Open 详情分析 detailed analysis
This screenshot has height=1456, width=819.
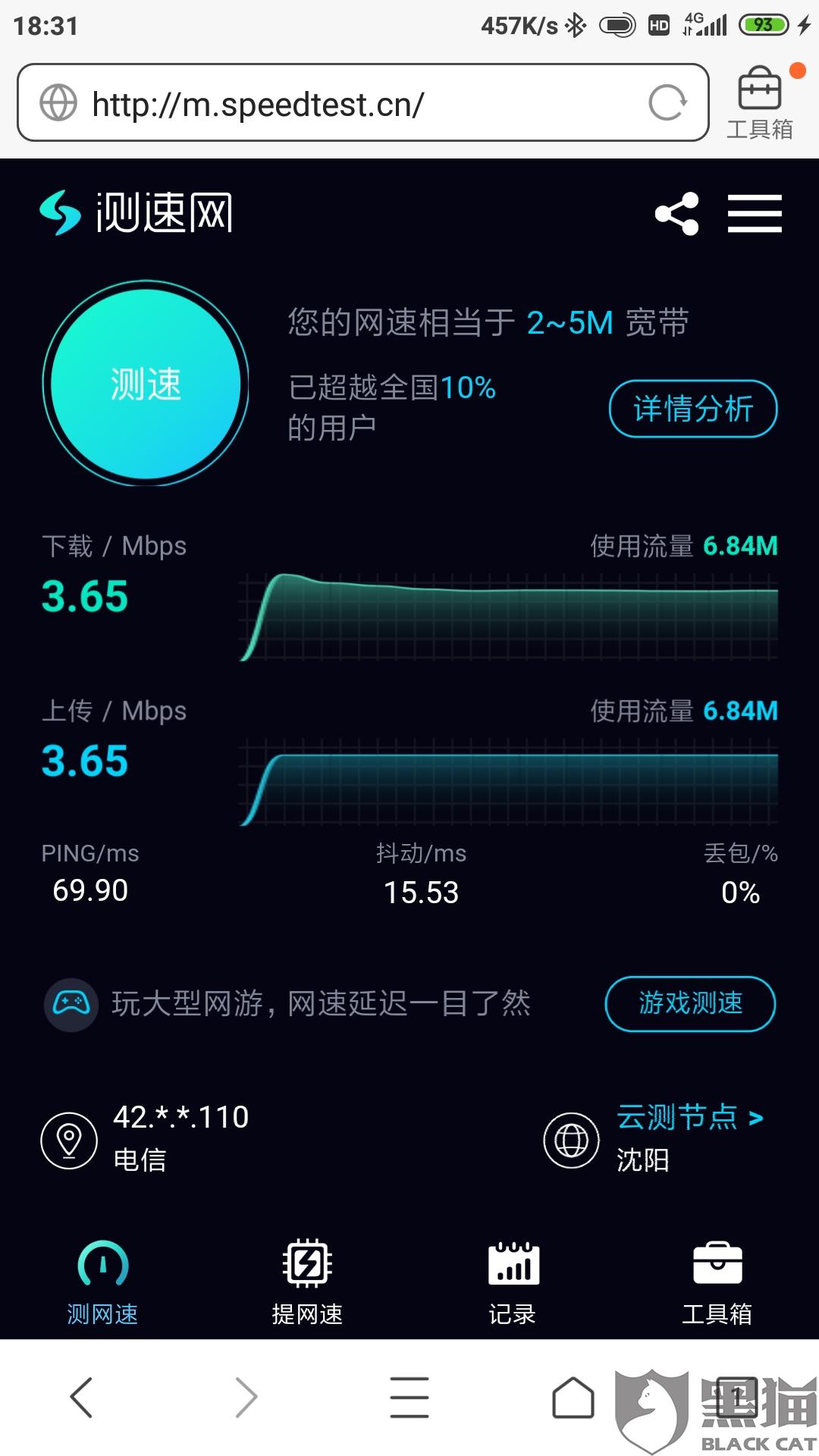click(x=693, y=409)
